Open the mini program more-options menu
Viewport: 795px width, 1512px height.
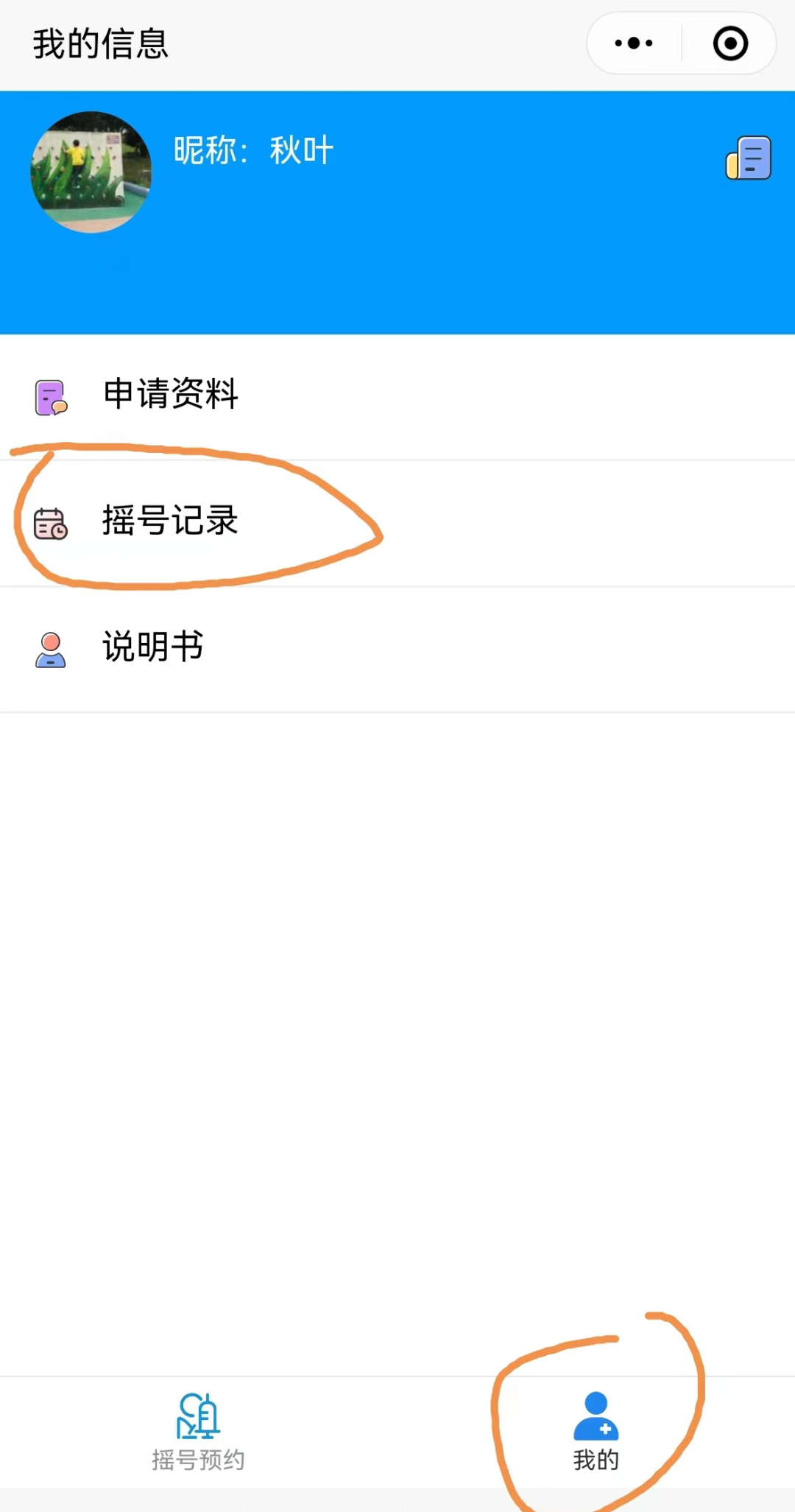(634, 43)
